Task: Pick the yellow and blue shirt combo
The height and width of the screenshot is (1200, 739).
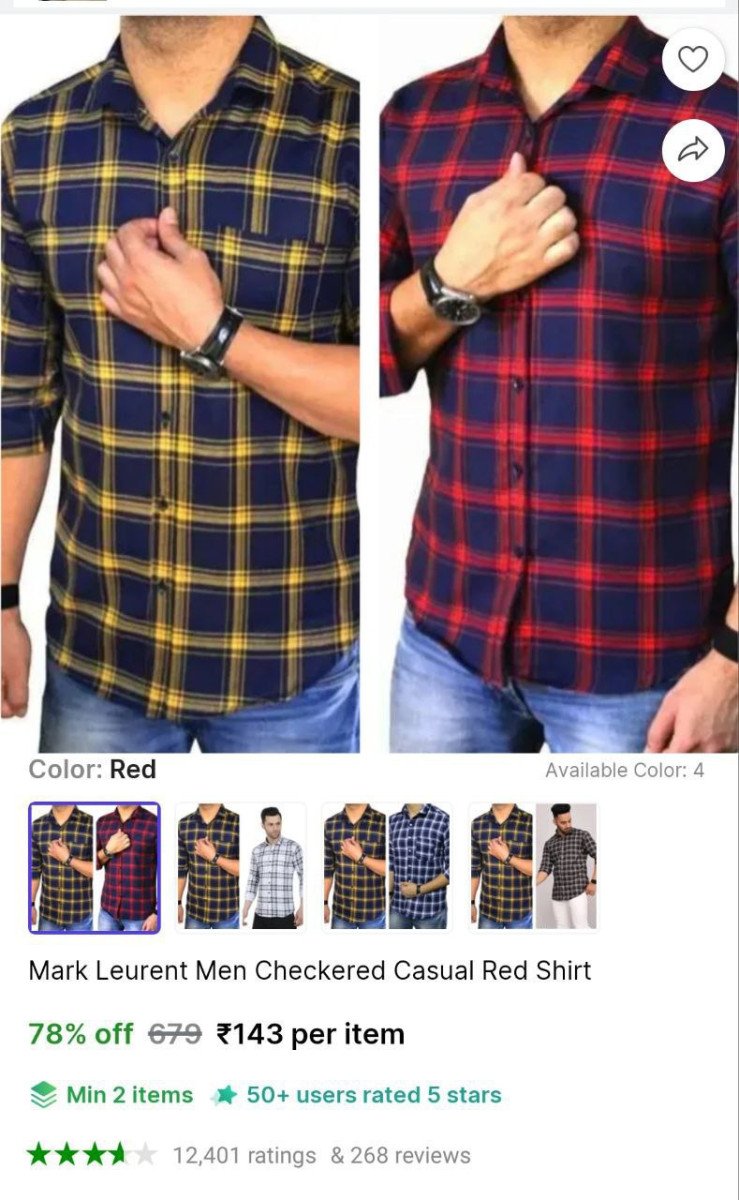Action: click(386, 867)
